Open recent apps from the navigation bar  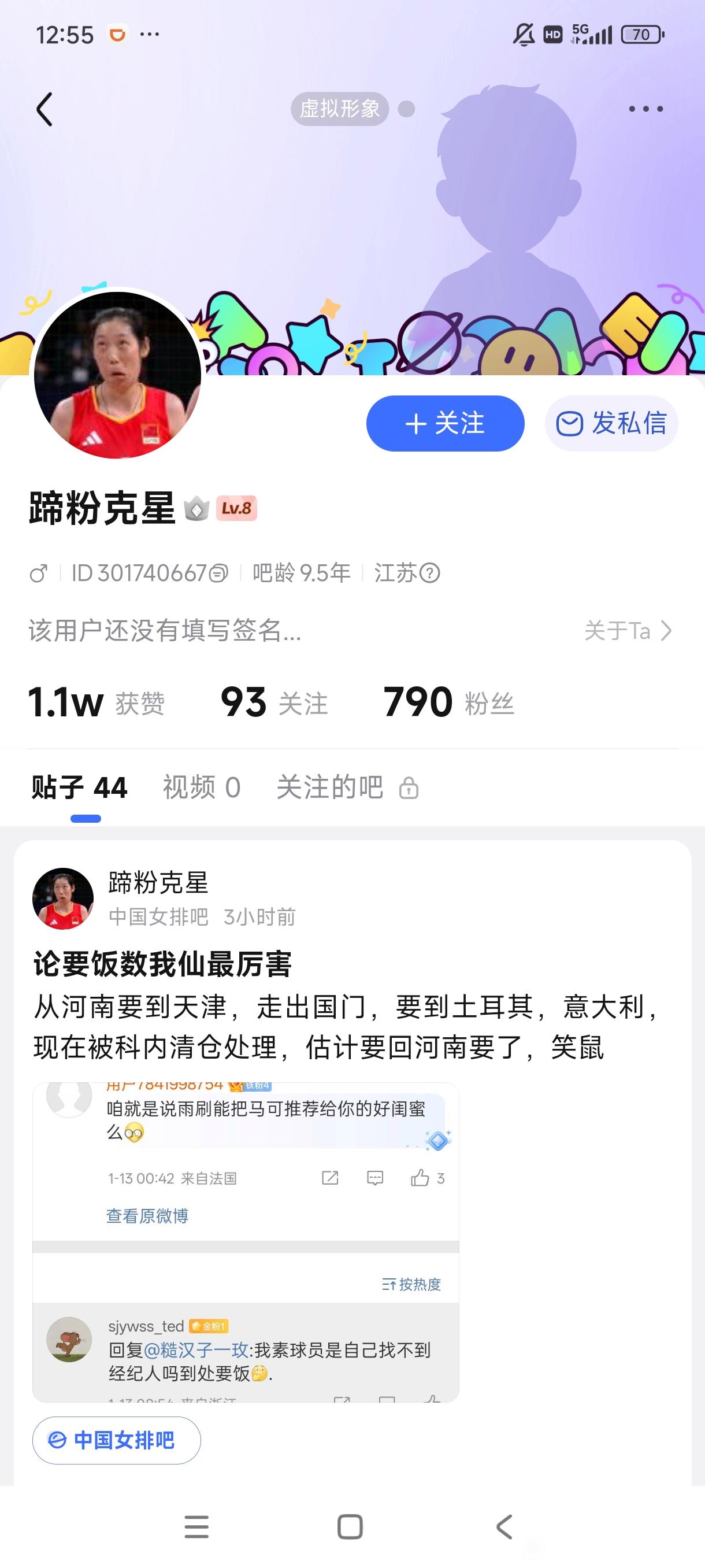(196, 1526)
